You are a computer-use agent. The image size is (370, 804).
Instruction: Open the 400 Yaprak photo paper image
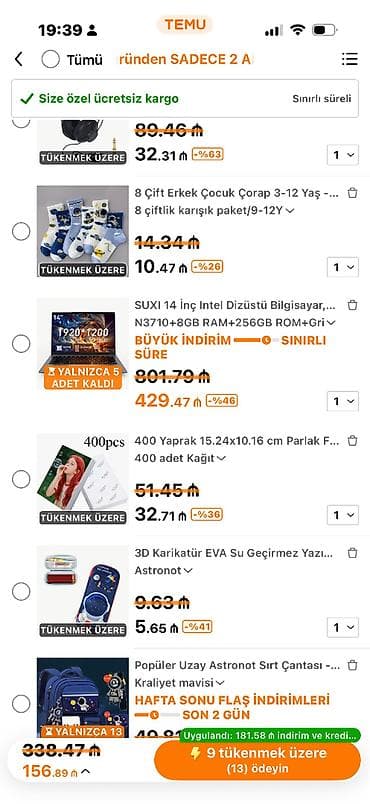pyautogui.click(x=83, y=479)
